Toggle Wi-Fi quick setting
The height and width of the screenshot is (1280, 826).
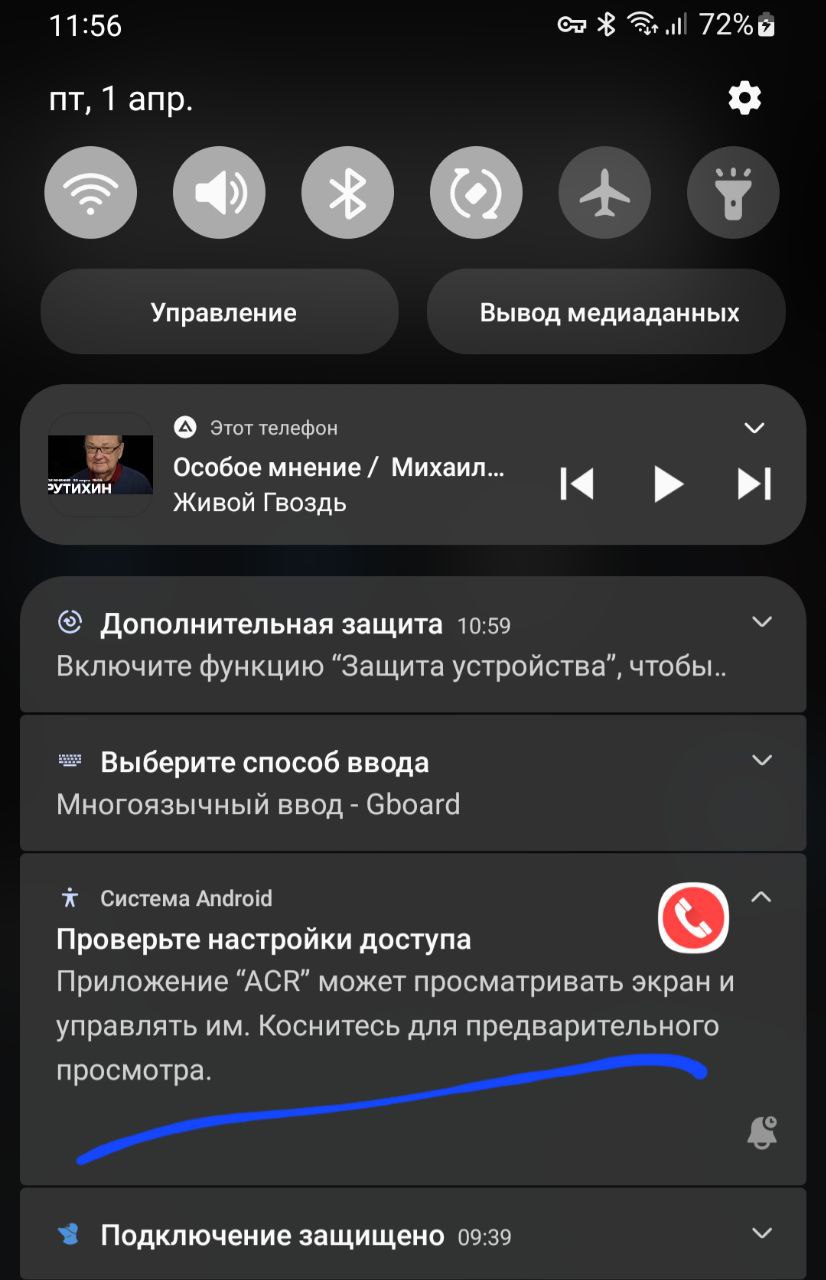[90, 192]
